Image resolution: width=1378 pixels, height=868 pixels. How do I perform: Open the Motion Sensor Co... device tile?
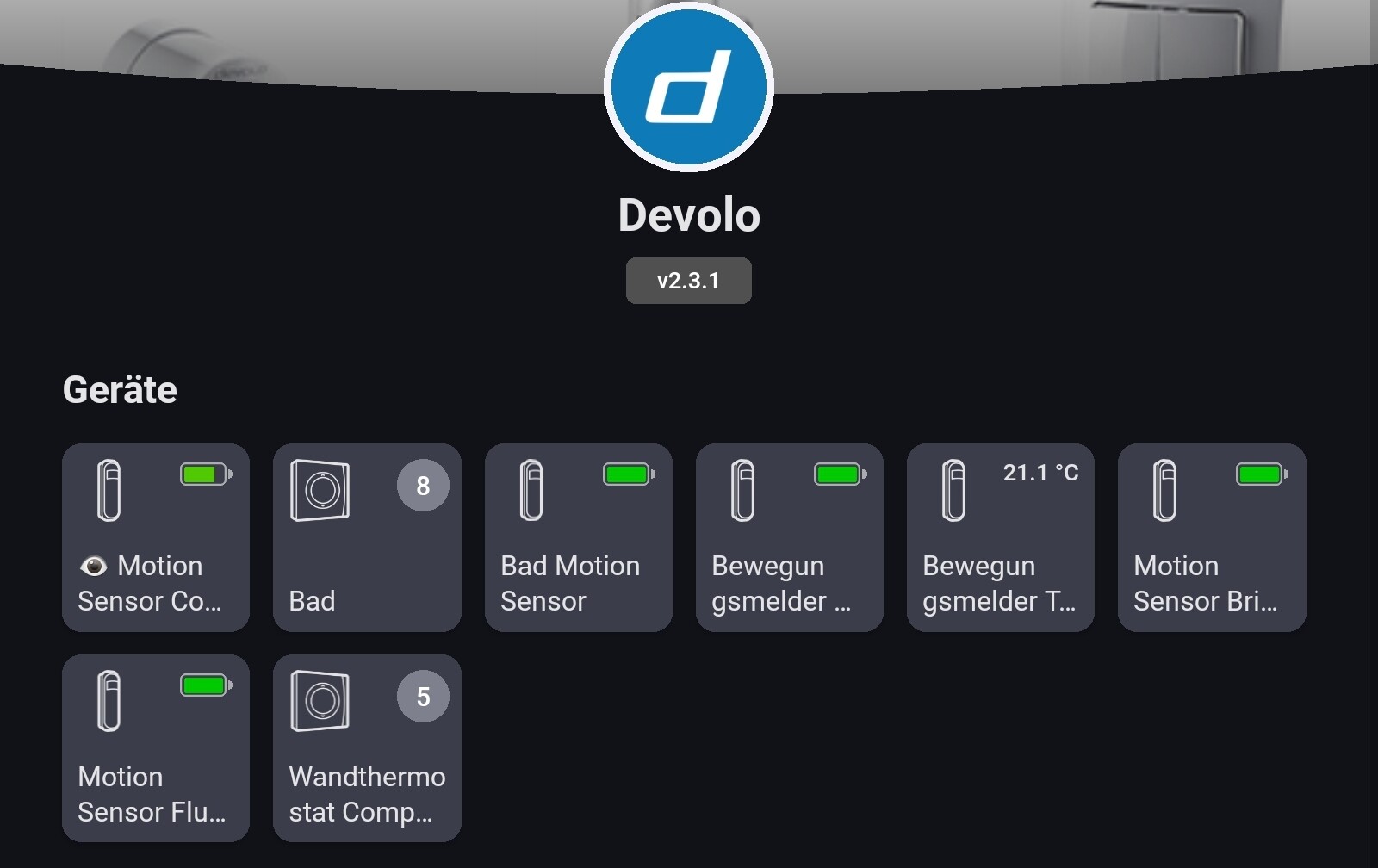point(156,537)
